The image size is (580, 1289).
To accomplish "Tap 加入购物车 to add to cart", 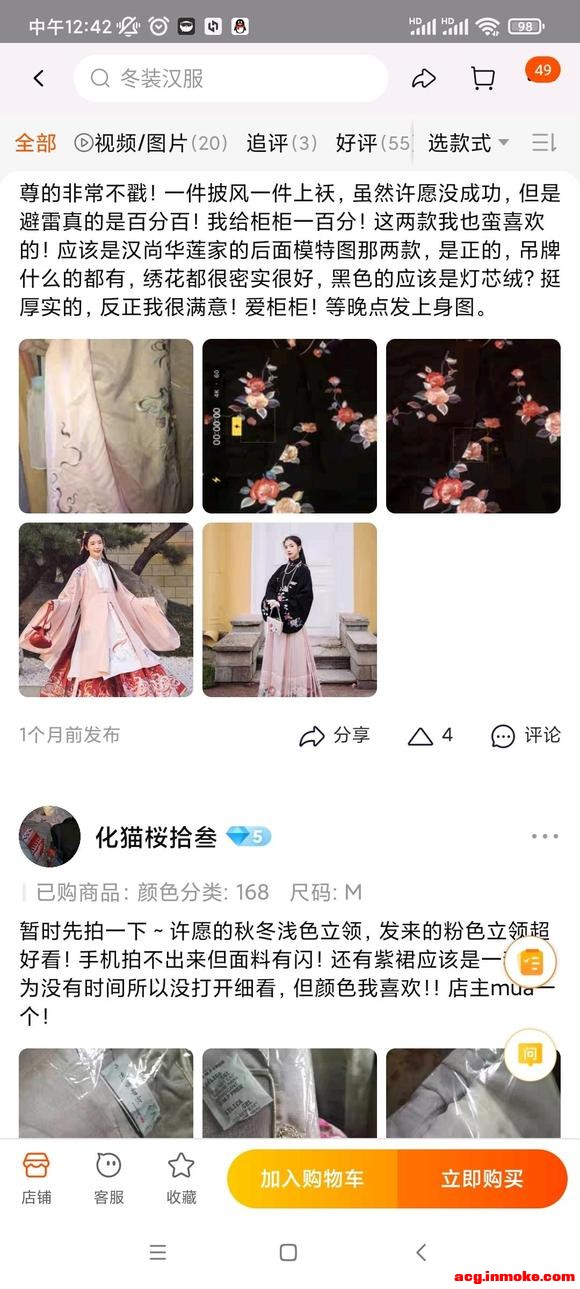I will click(x=312, y=1179).
